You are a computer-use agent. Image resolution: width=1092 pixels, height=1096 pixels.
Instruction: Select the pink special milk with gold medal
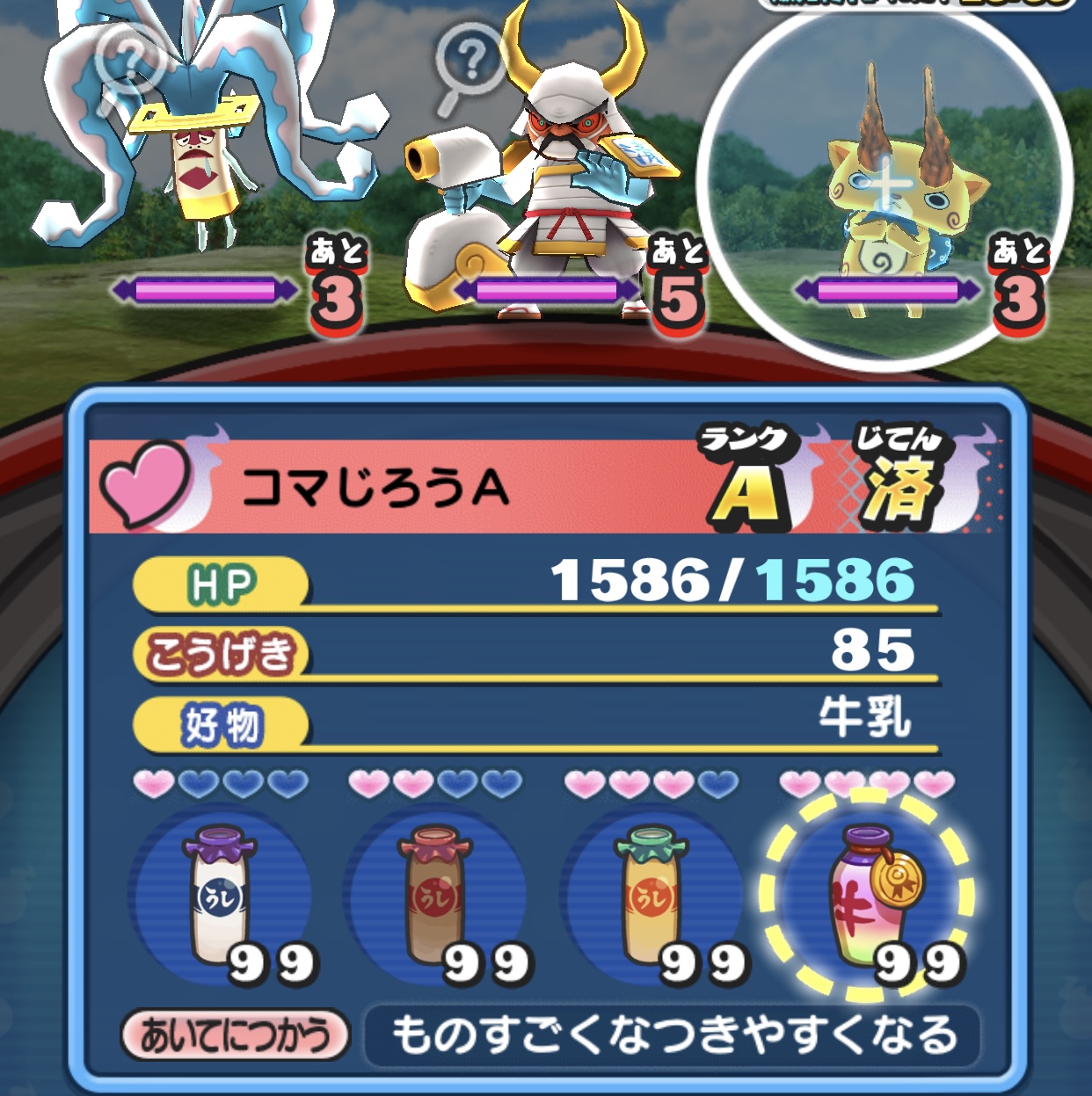tap(867, 897)
